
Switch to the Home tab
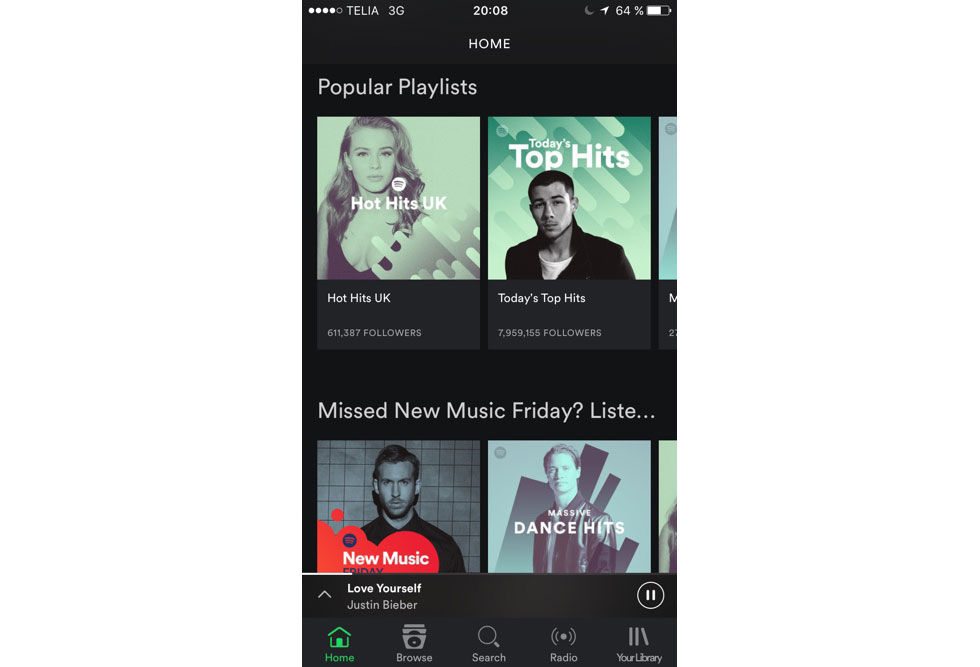[x=339, y=643]
